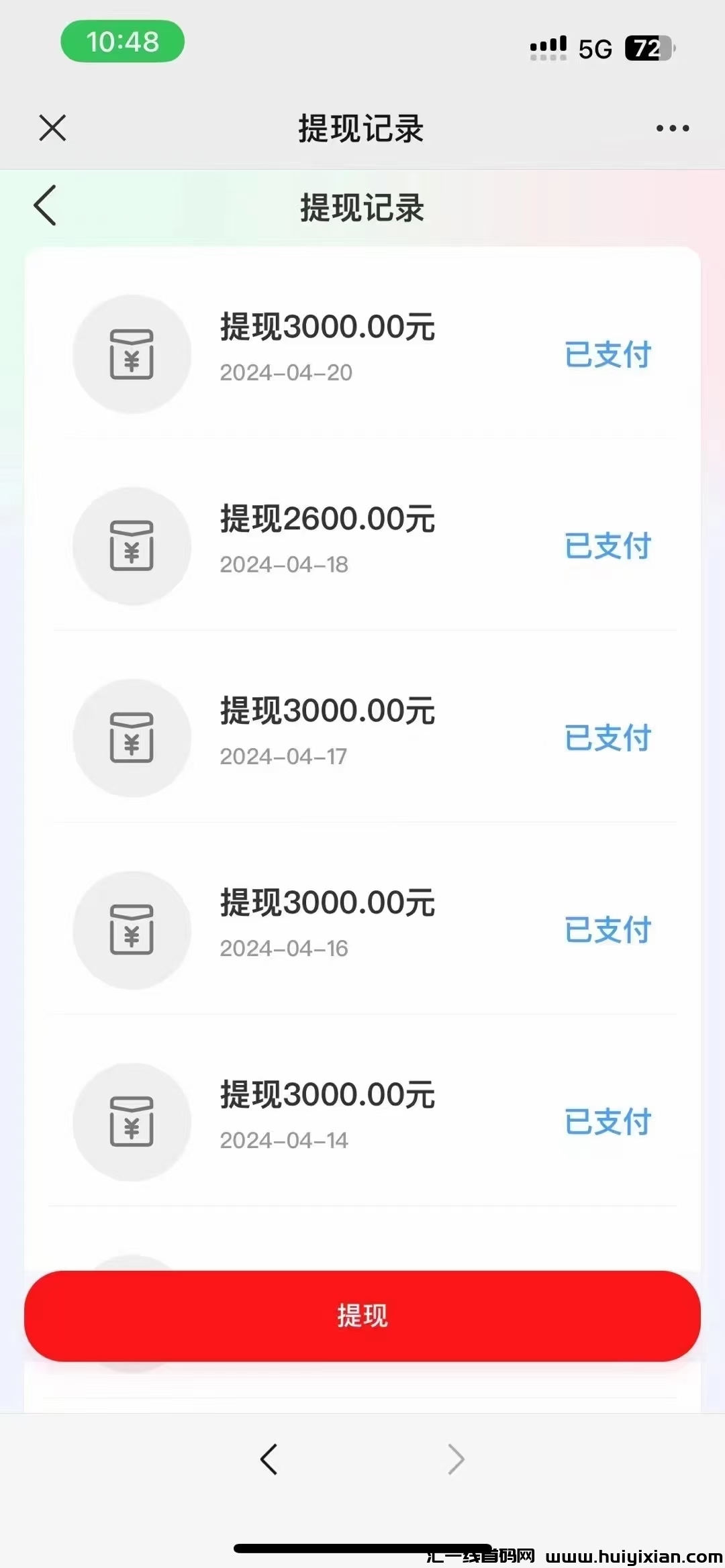Close the 提现记录 web page
Viewport: 725px width, 1568px height.
pos(52,127)
